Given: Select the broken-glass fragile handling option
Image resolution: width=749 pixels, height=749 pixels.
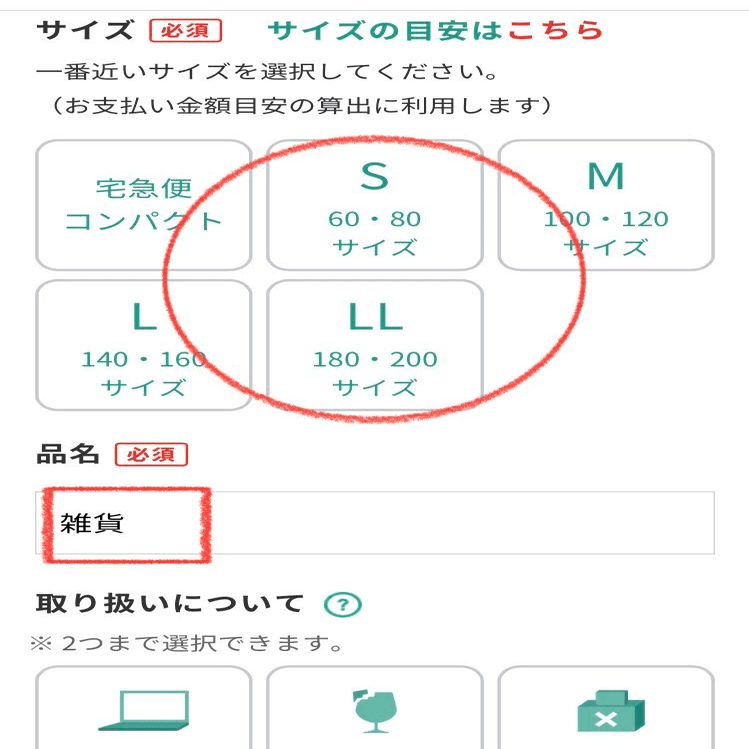Looking at the screenshot, I should (374, 710).
